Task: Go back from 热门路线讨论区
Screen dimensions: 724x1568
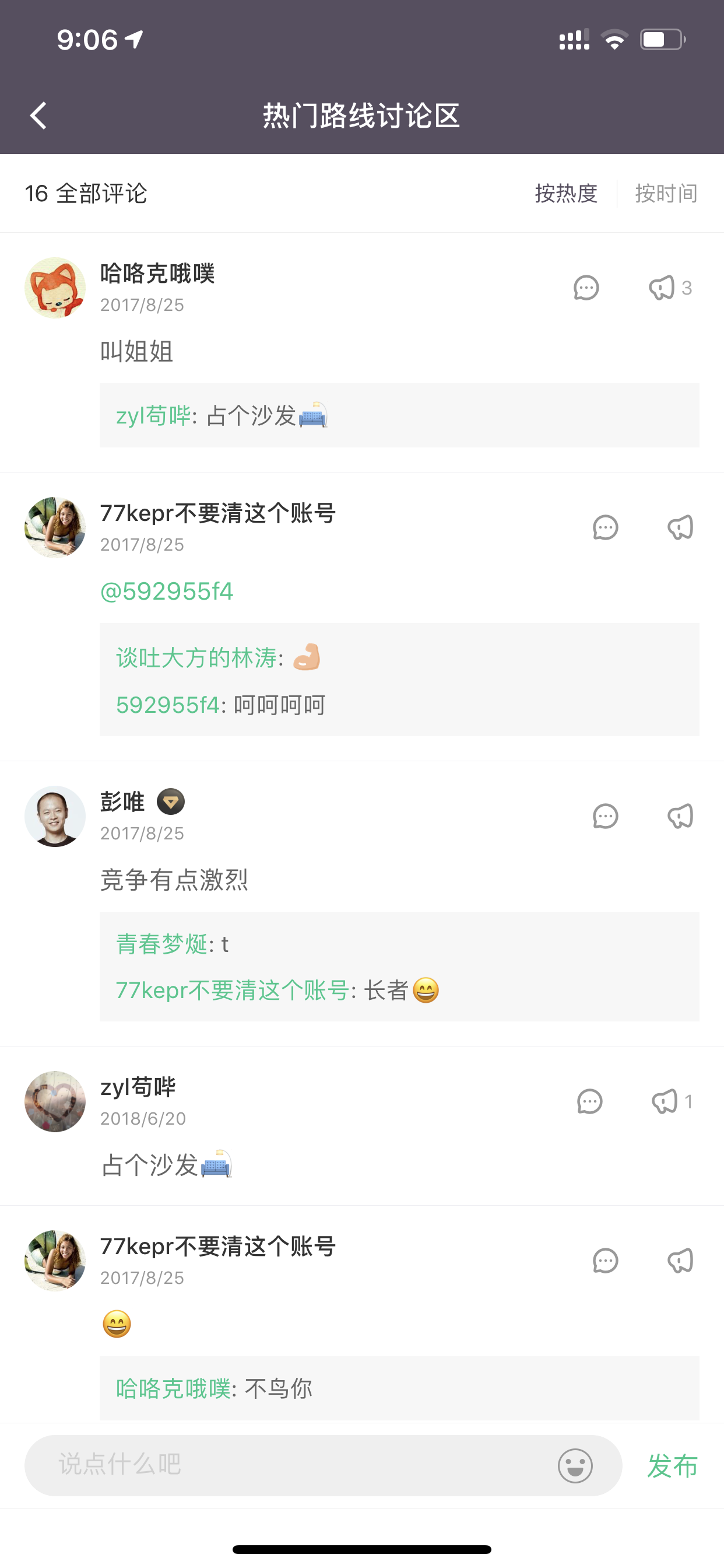Action: coord(38,116)
